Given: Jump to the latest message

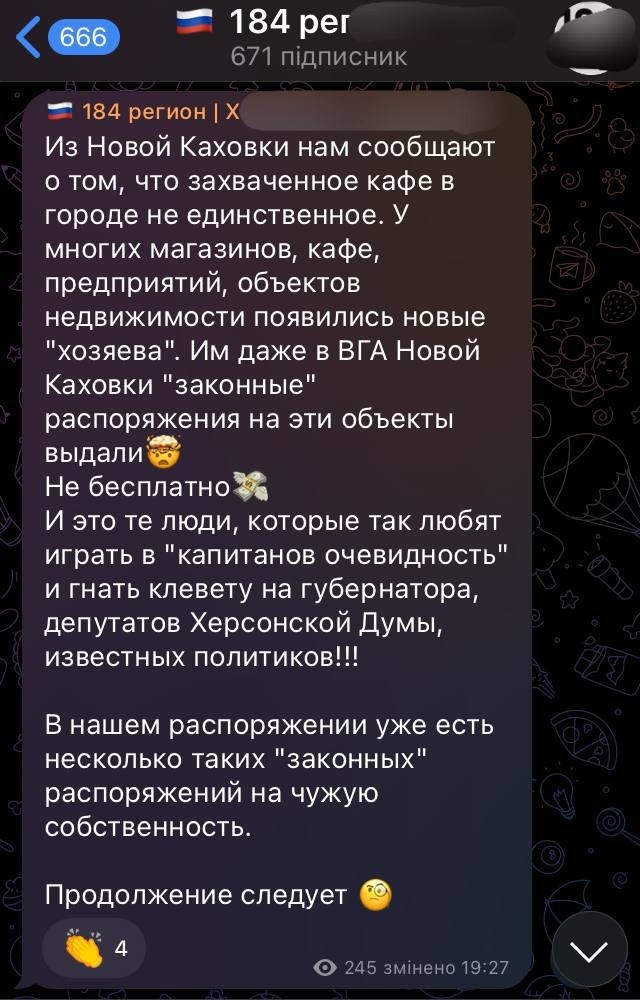Looking at the screenshot, I should tap(589, 949).
